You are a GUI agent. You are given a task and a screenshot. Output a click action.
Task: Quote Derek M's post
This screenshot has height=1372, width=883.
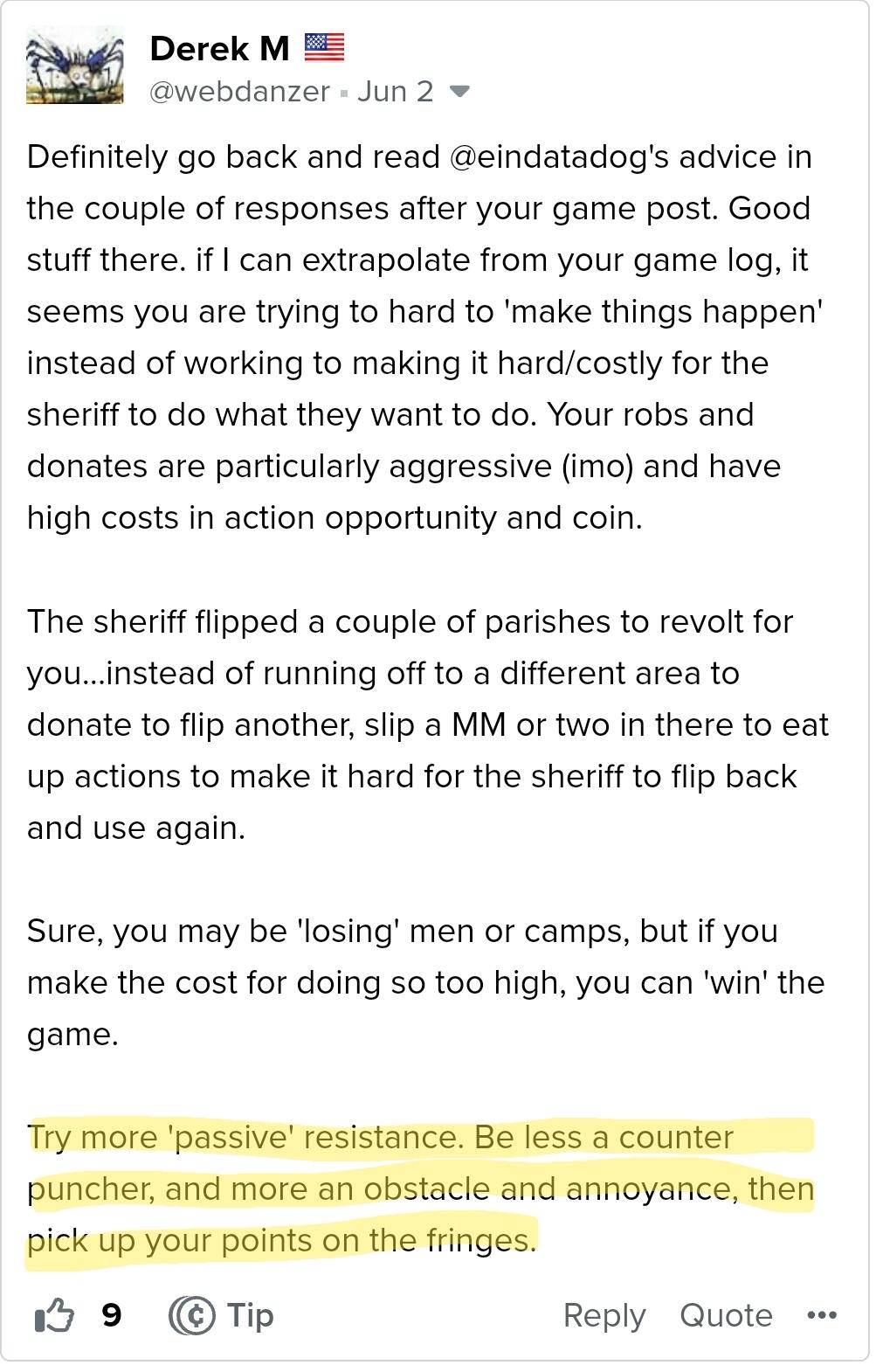click(x=726, y=1314)
